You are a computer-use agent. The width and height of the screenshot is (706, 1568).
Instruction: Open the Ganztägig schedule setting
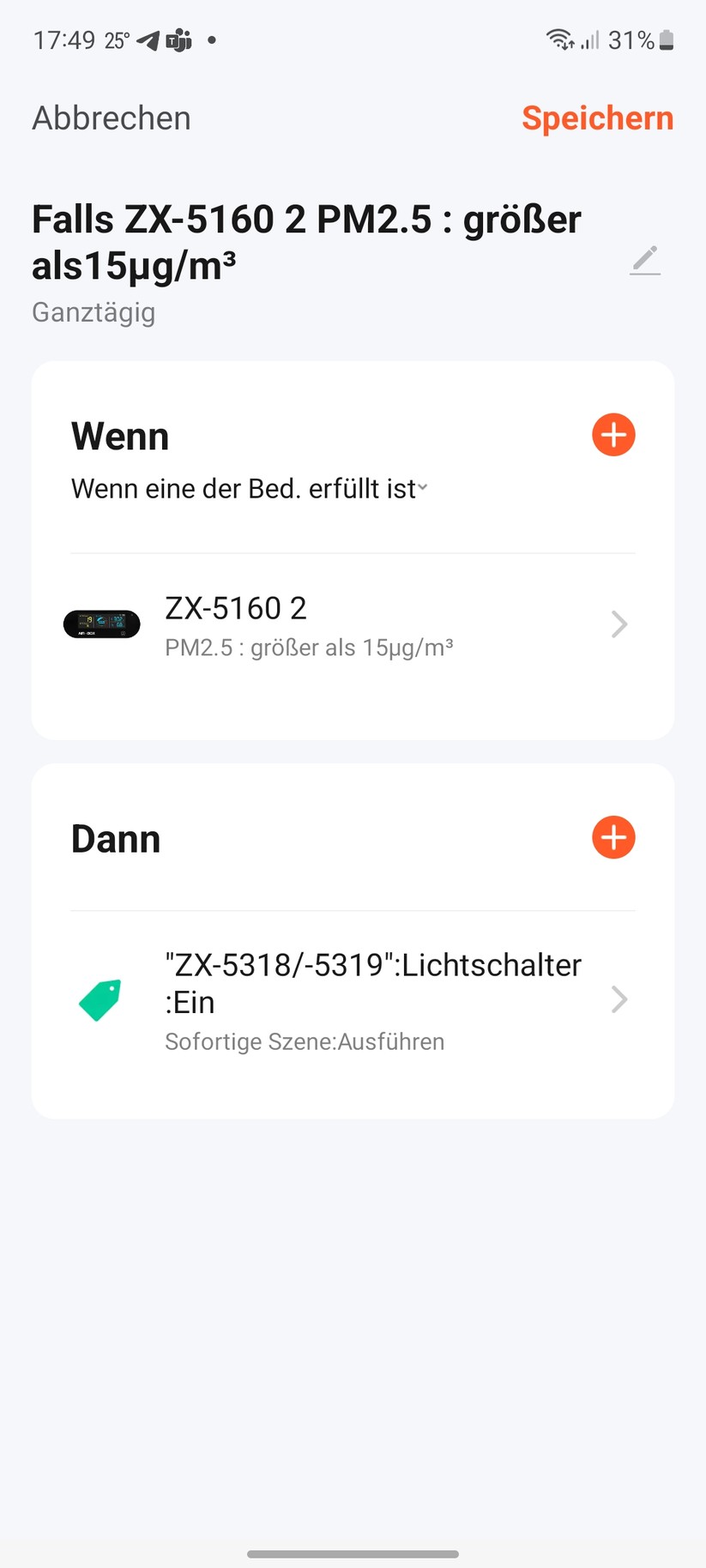click(93, 312)
